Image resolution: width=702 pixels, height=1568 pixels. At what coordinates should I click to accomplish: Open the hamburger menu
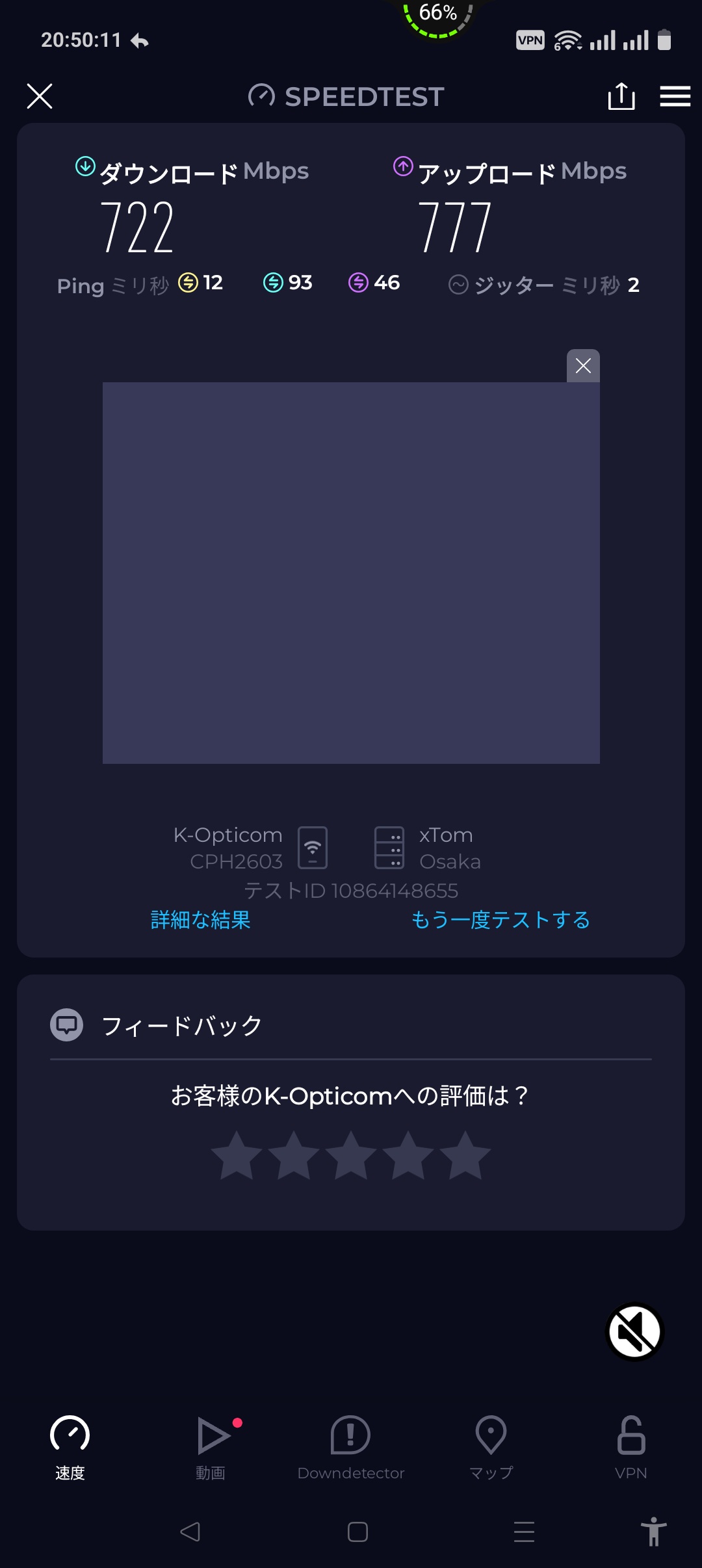point(675,96)
